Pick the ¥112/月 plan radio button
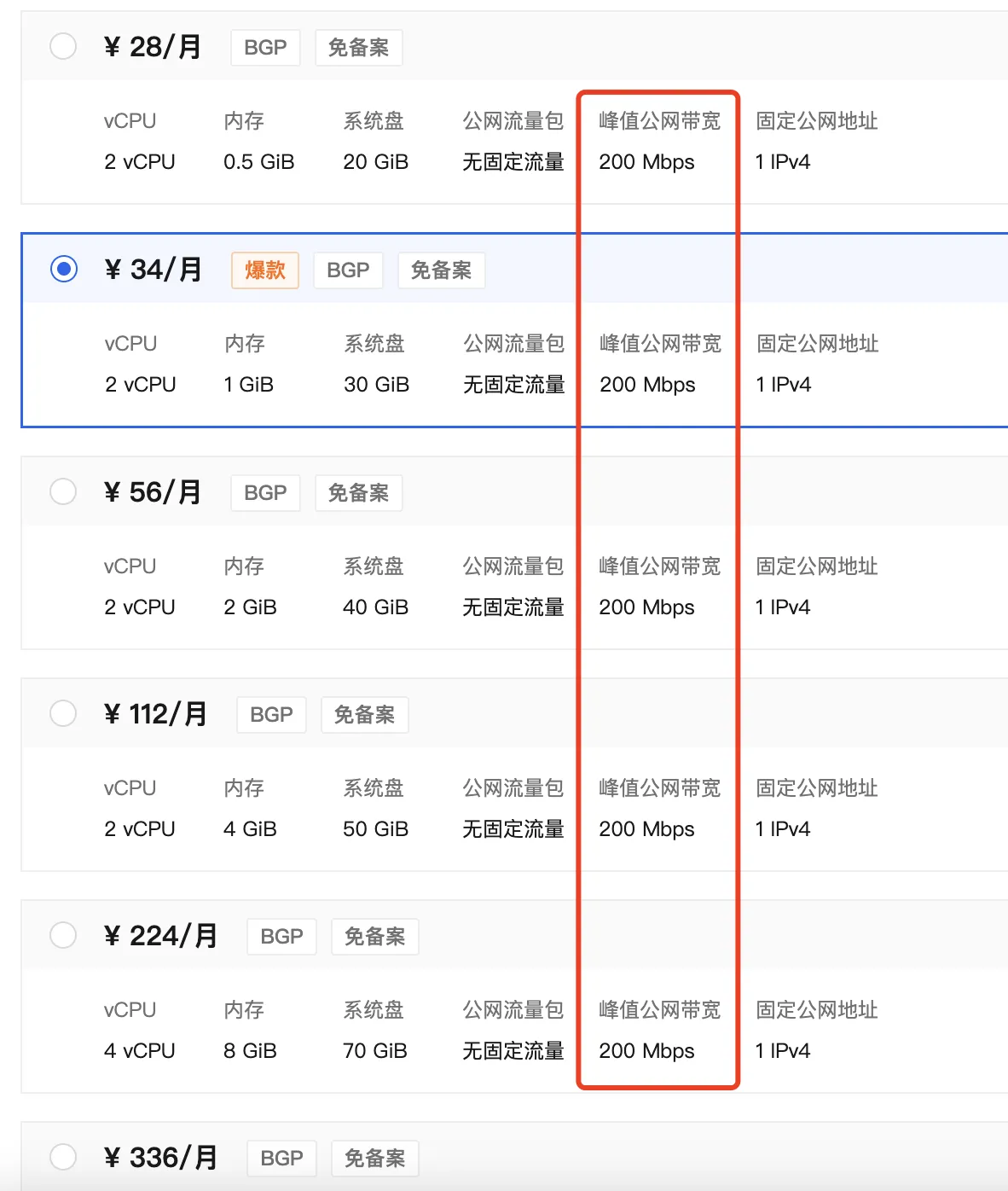Screen dimensions: 1008x1191 coord(63,713)
